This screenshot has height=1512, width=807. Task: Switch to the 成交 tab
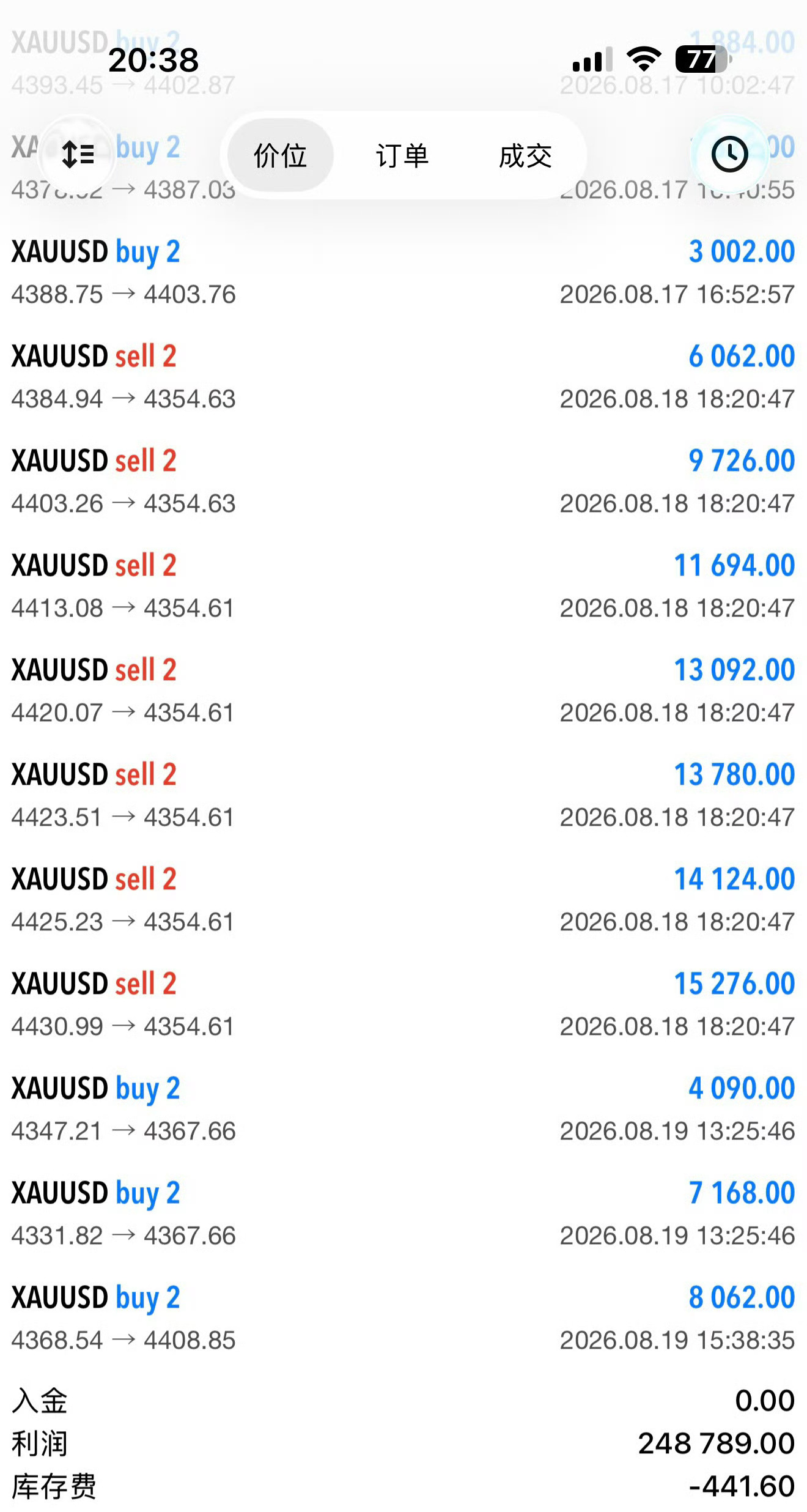point(525,155)
